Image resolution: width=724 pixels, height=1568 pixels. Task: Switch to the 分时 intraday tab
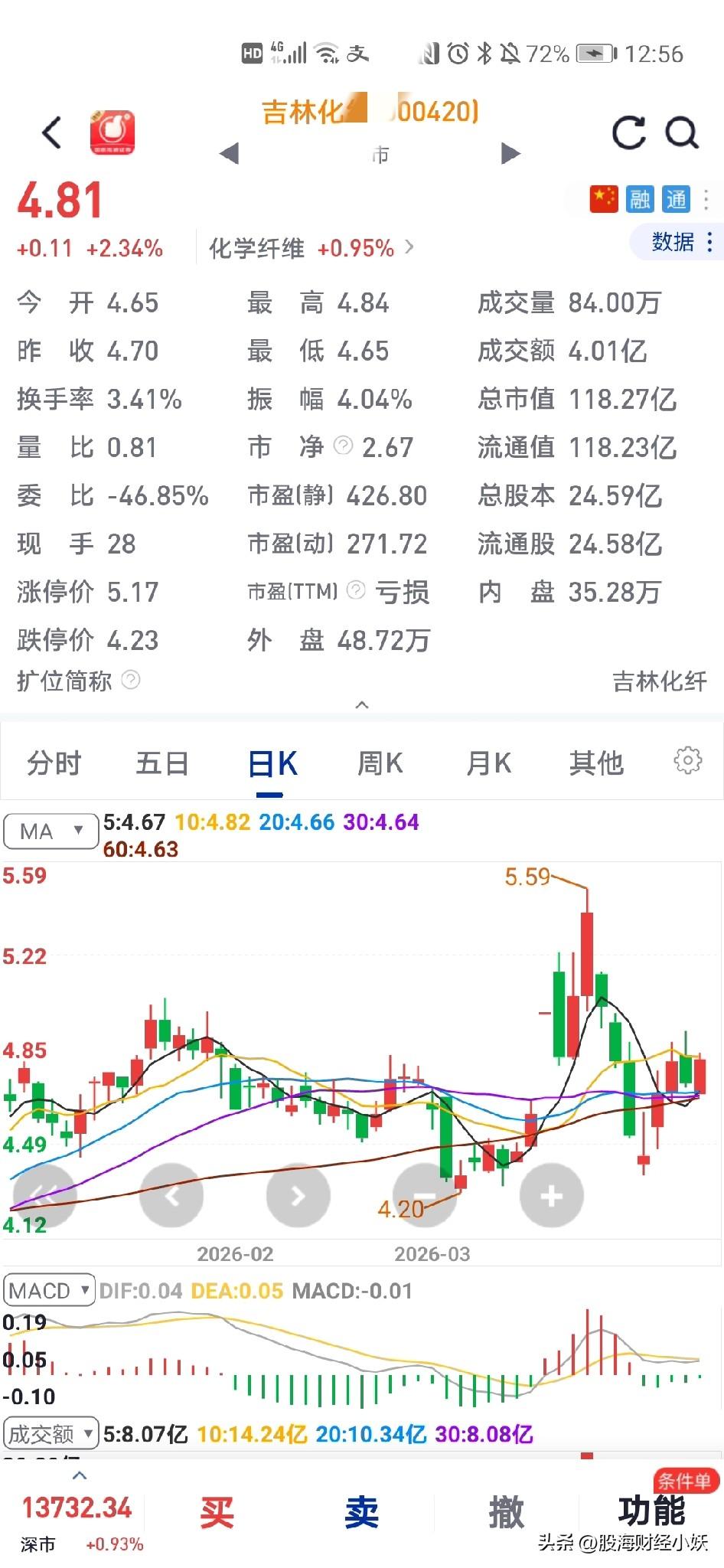52,763
